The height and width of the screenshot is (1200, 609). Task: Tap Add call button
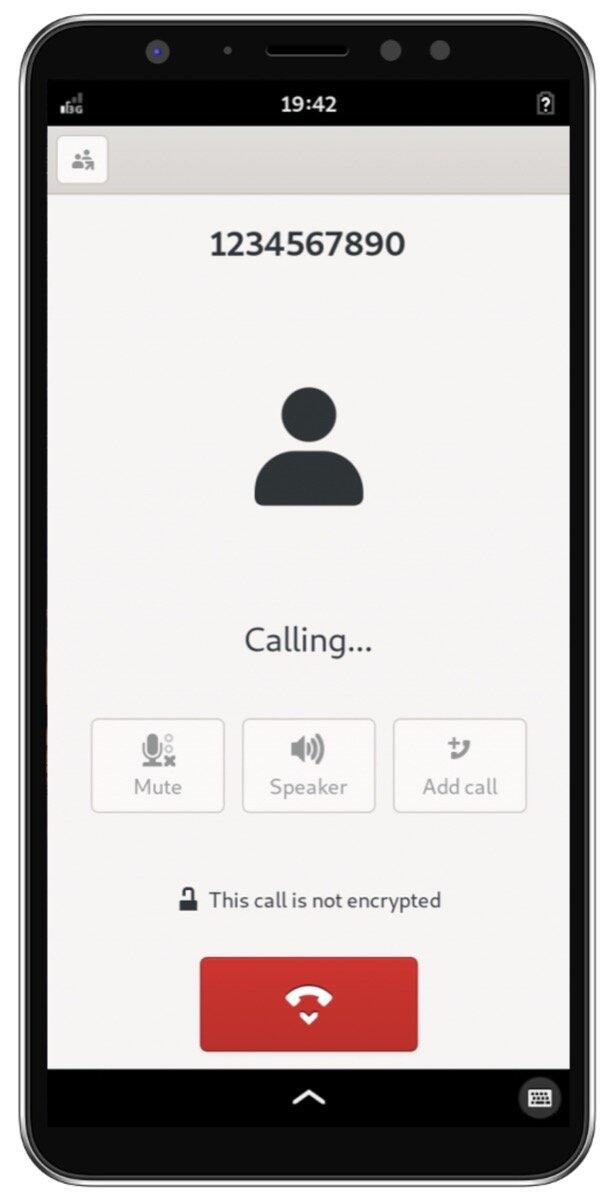pyautogui.click(x=459, y=765)
